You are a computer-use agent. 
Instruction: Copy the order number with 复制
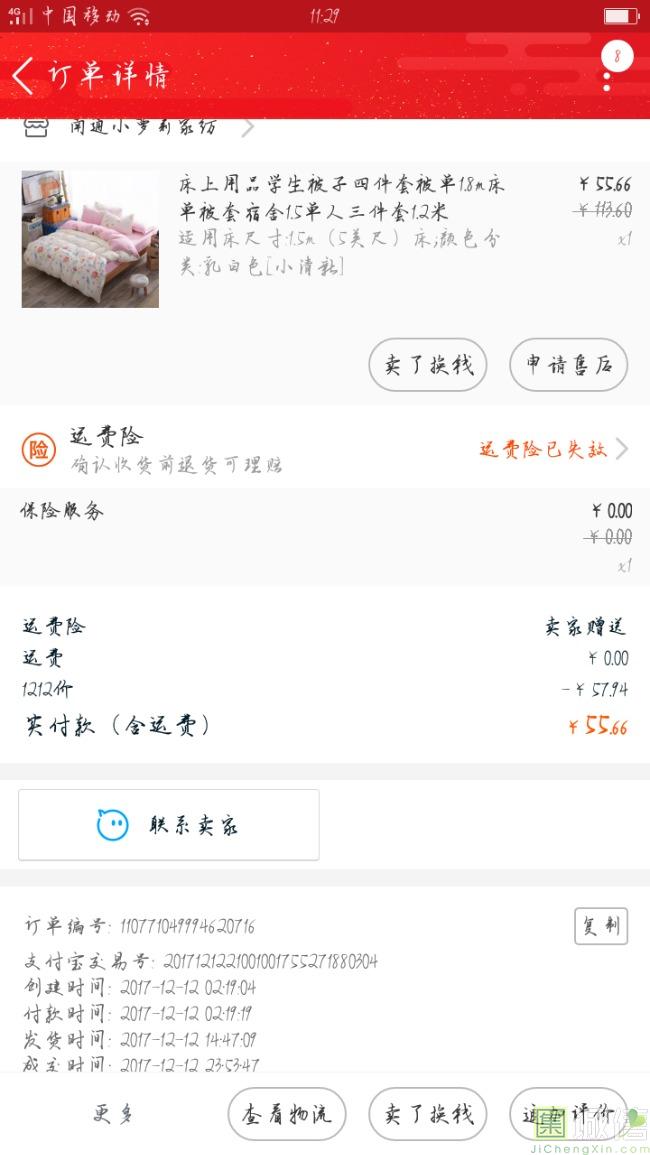[x=600, y=925]
